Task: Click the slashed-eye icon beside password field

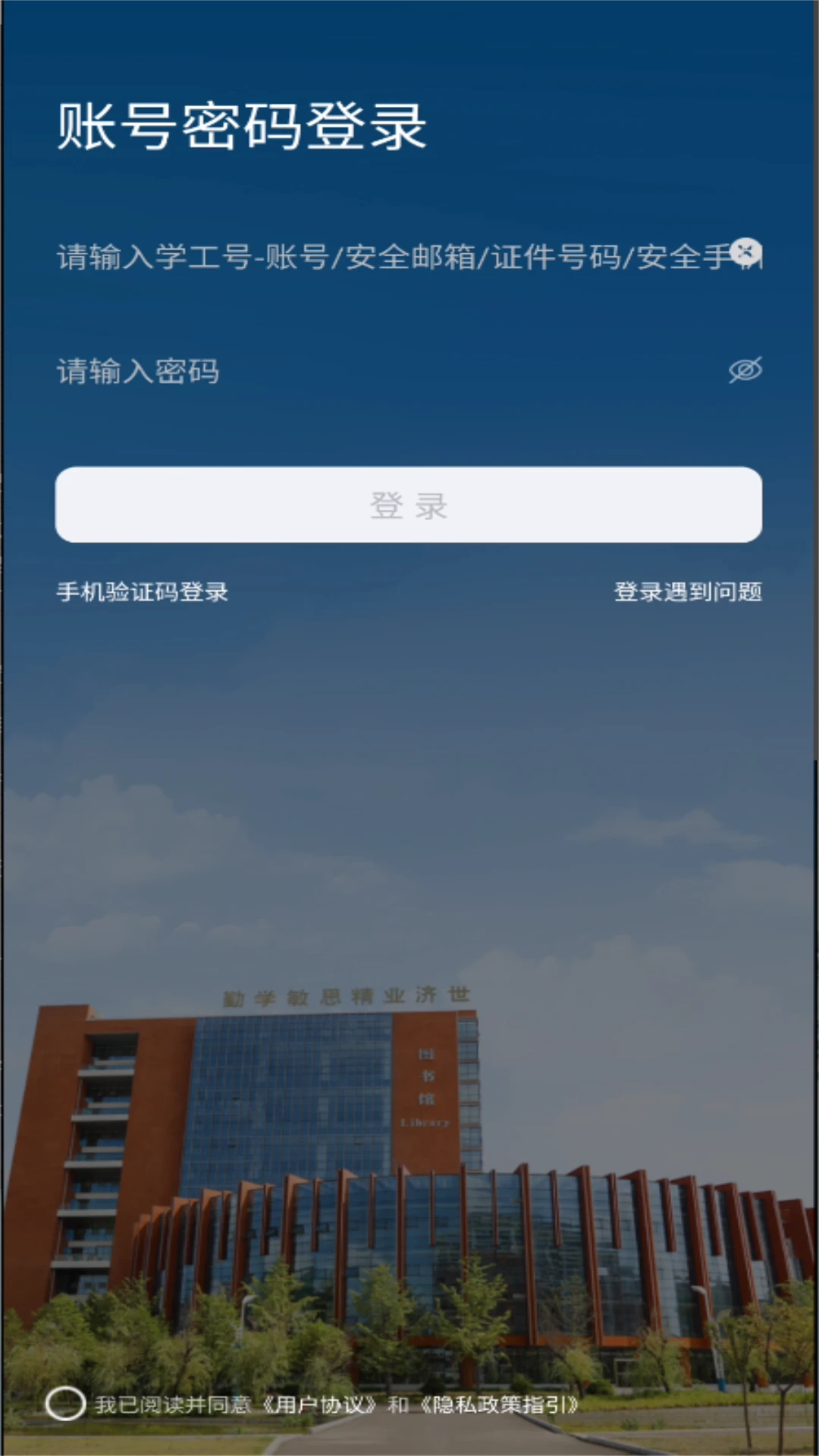Action: (747, 369)
